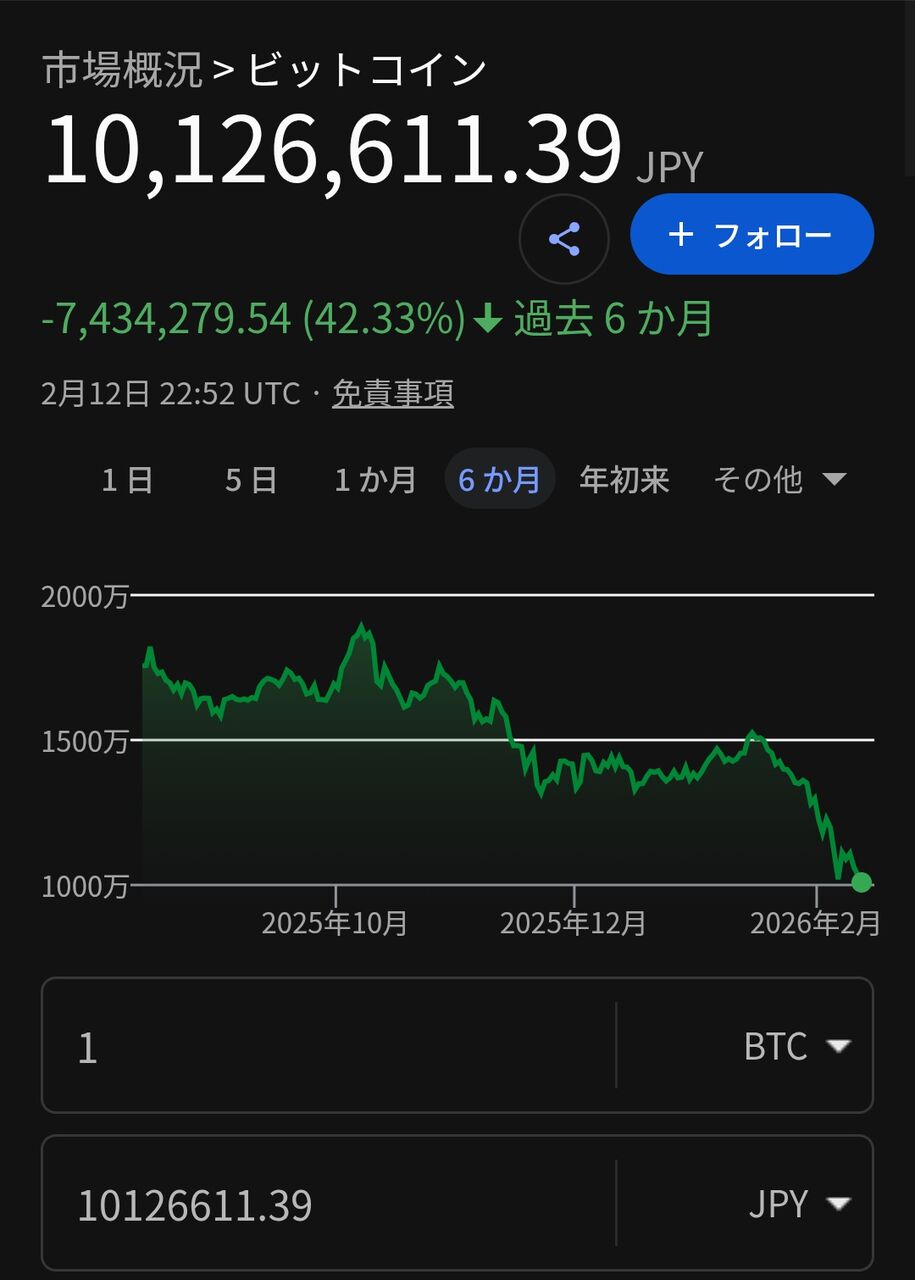Screen dimensions: 915x1280
Task: Switch chart range to 5日
Action: (x=250, y=480)
